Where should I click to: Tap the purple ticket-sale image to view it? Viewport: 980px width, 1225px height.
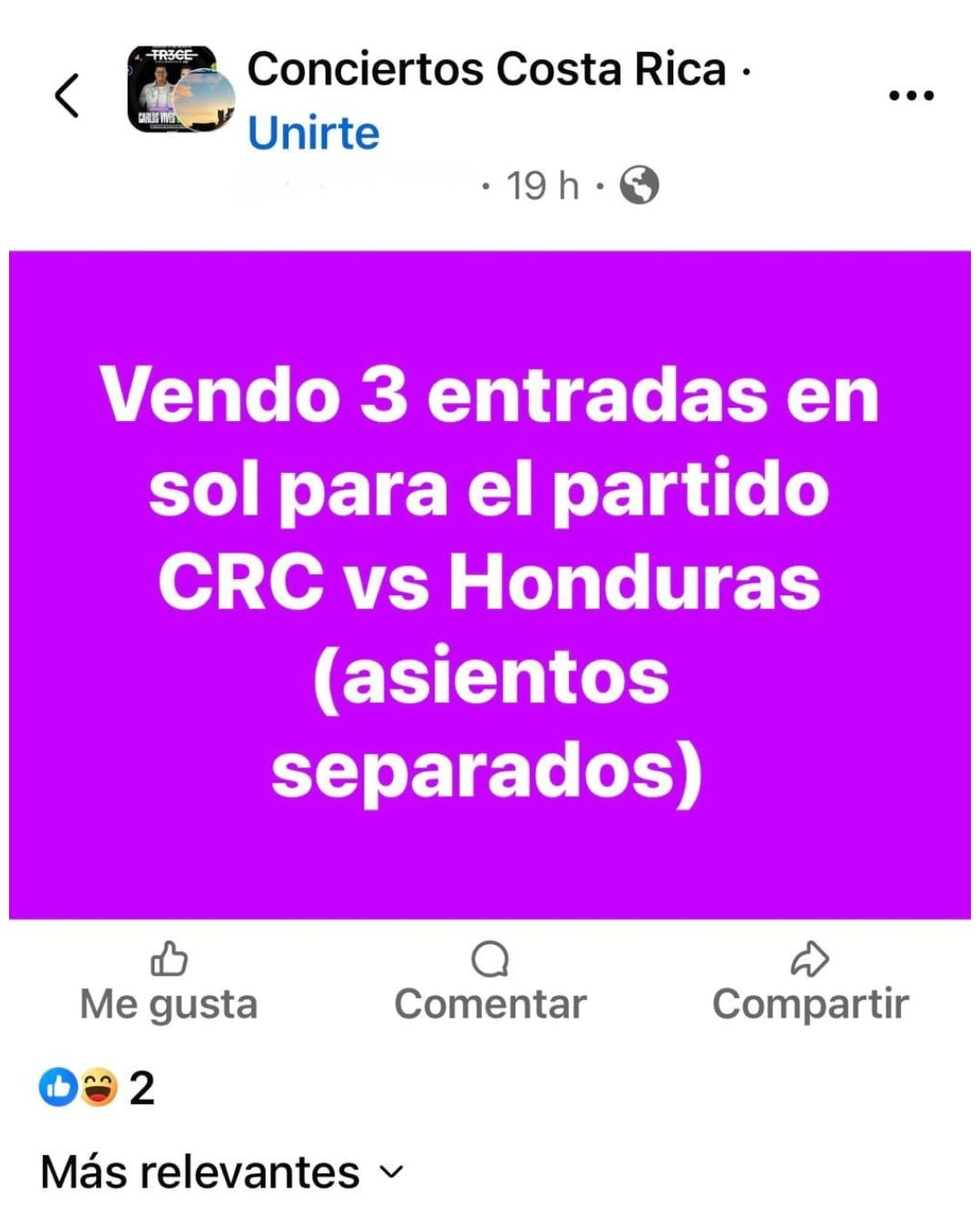490,581
